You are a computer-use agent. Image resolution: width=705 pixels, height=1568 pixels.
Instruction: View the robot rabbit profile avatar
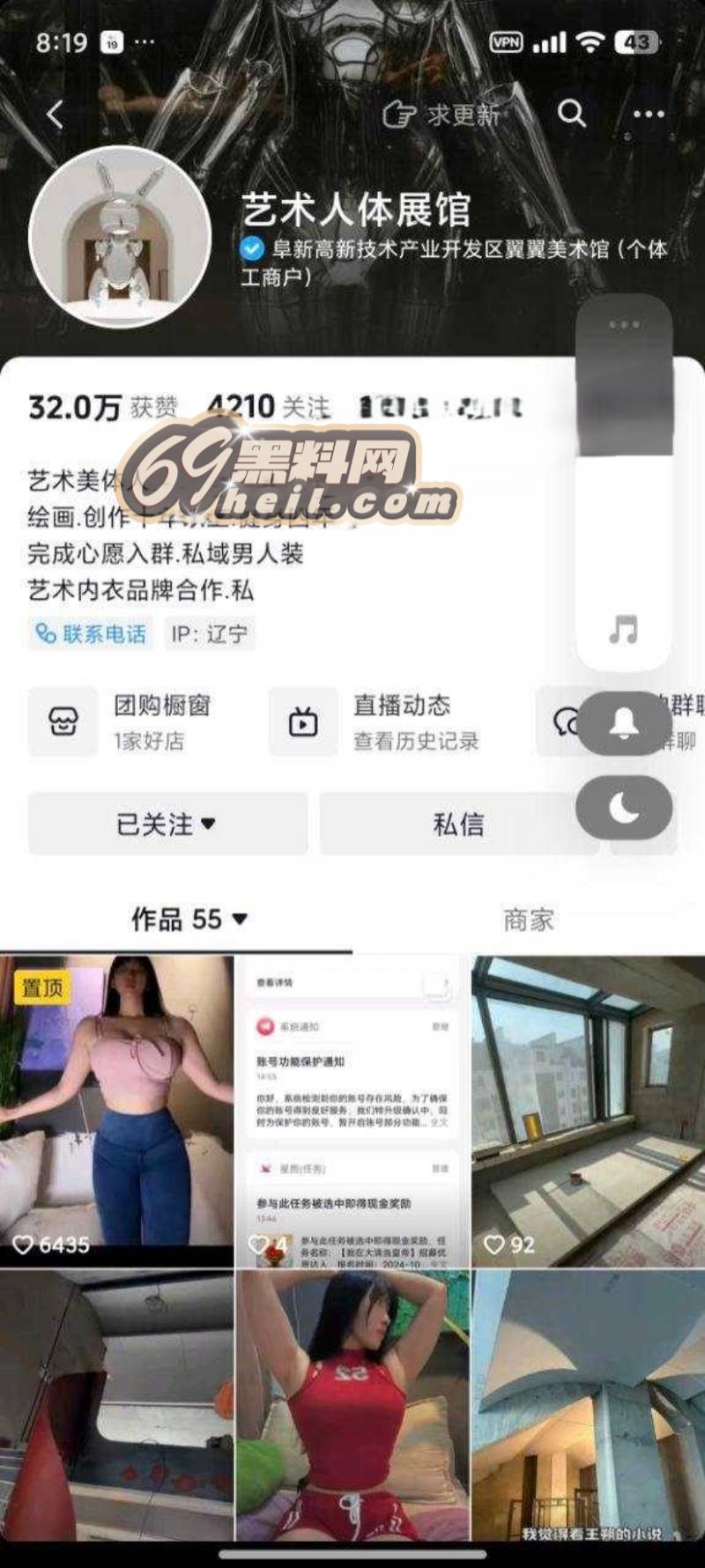(x=120, y=238)
